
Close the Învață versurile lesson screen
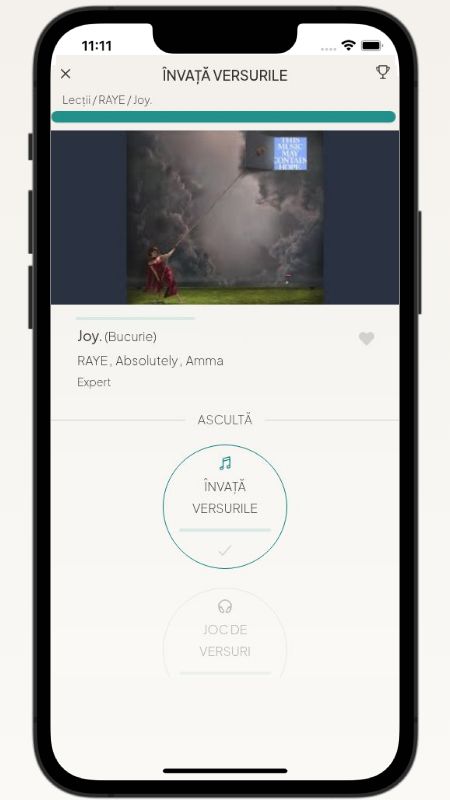click(x=65, y=74)
